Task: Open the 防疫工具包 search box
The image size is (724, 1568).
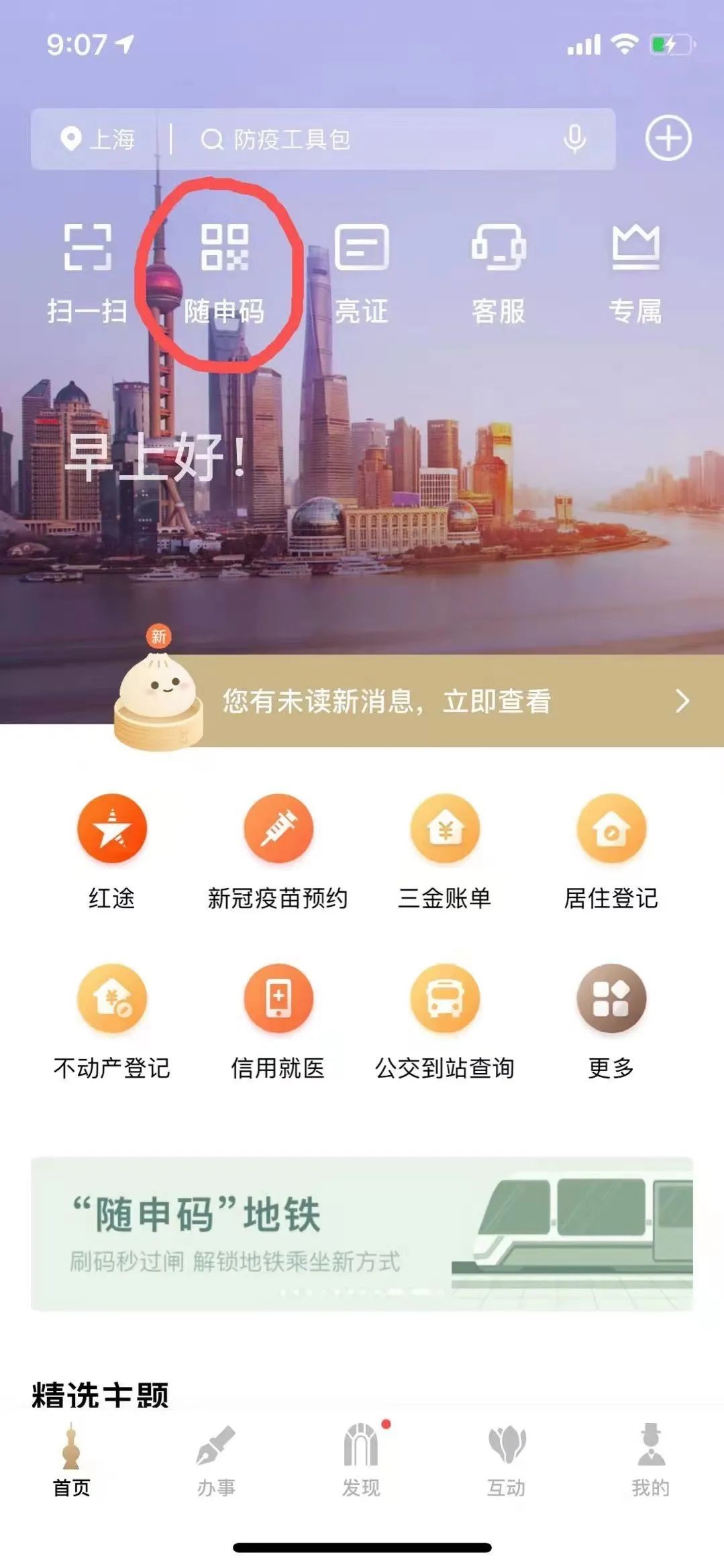Action: click(362, 139)
